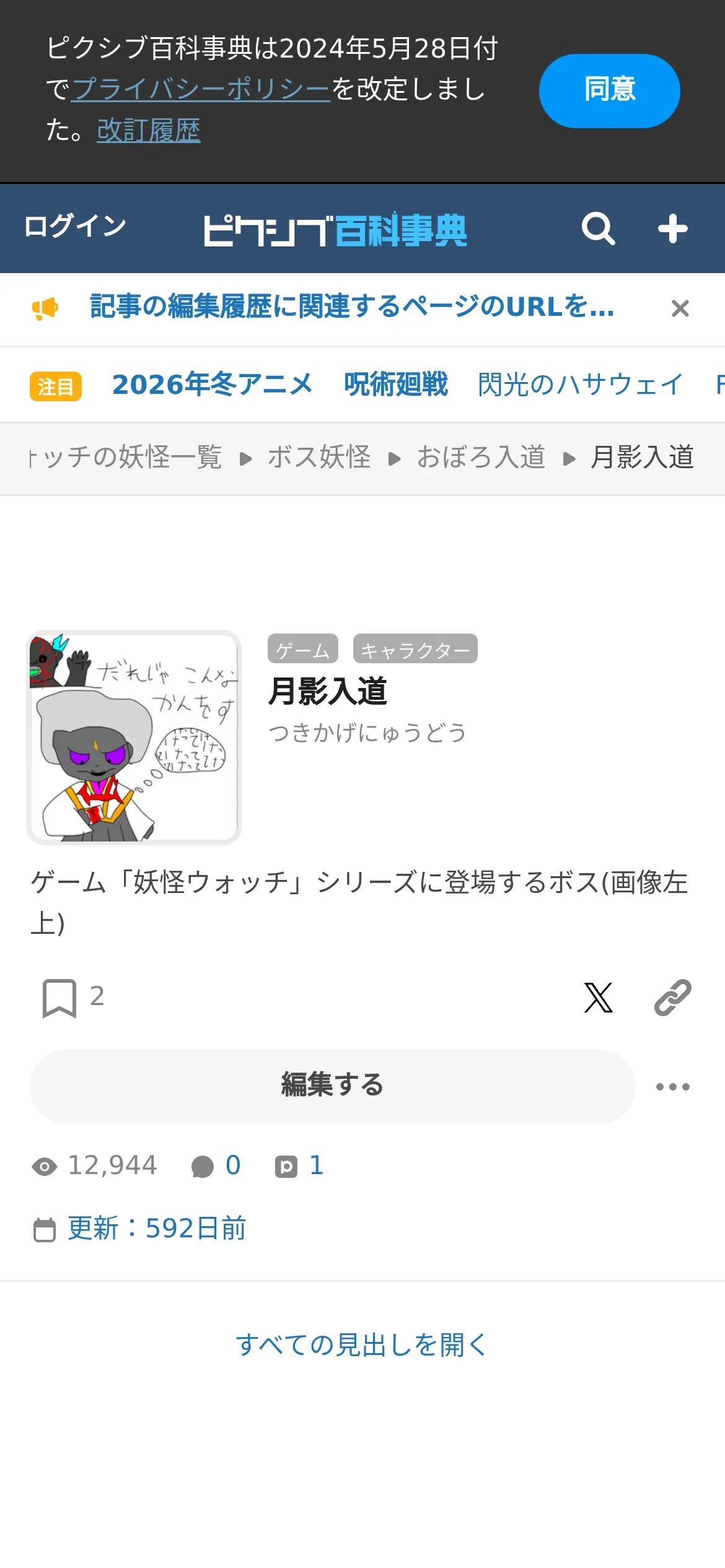Open the プライバシーポリシー link
Image resolution: width=725 pixels, height=1568 pixels.
(x=201, y=89)
